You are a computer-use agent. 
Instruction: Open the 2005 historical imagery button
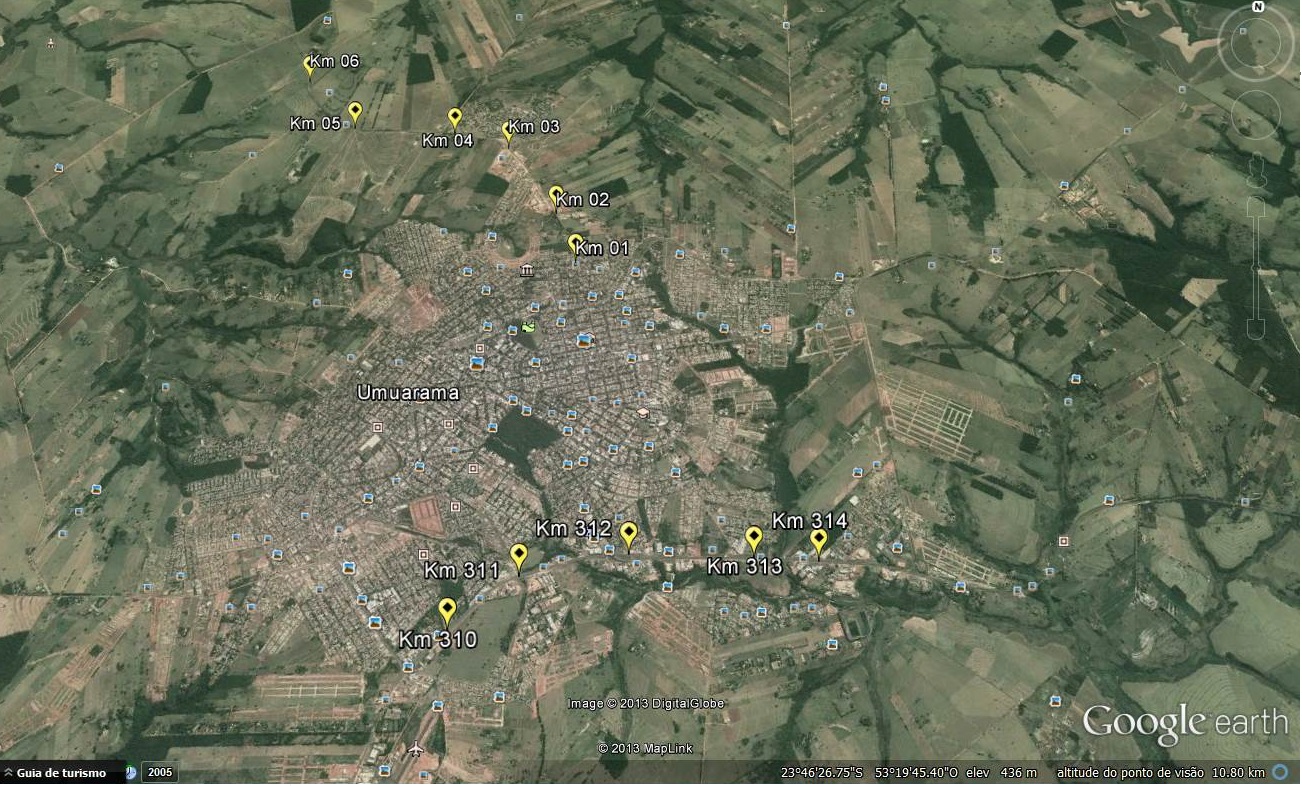[160, 773]
